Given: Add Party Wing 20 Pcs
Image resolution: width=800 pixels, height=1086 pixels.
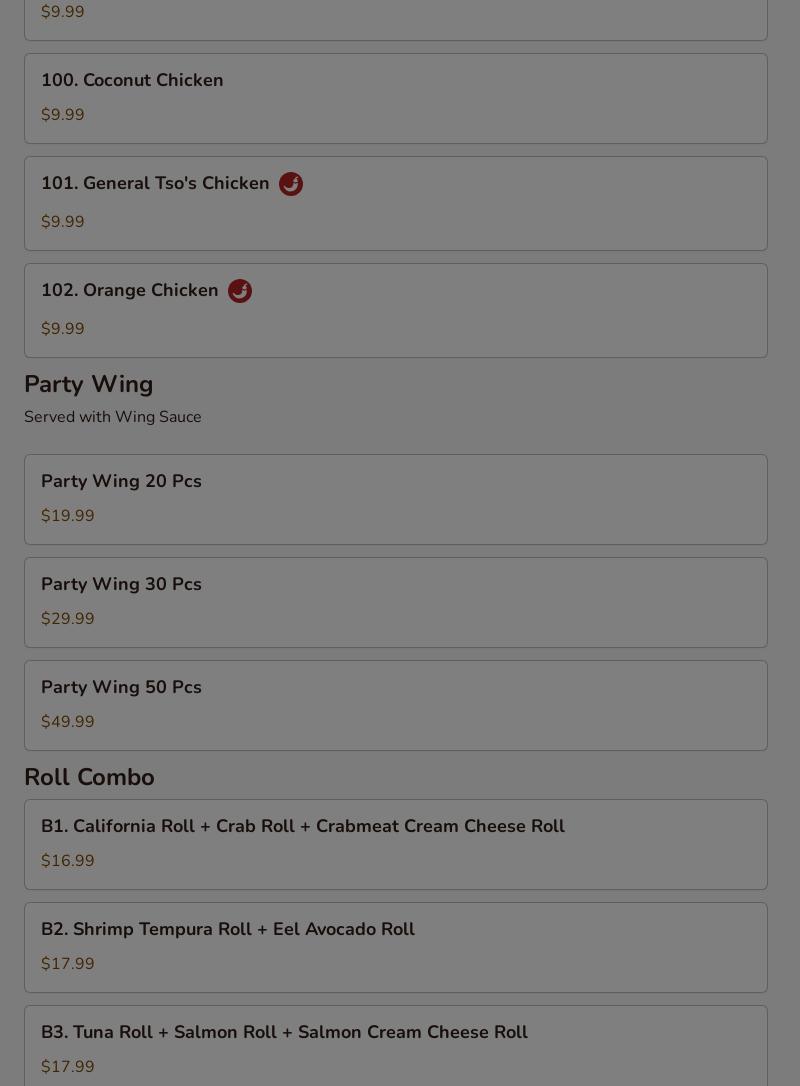Looking at the screenshot, I should point(395,499).
